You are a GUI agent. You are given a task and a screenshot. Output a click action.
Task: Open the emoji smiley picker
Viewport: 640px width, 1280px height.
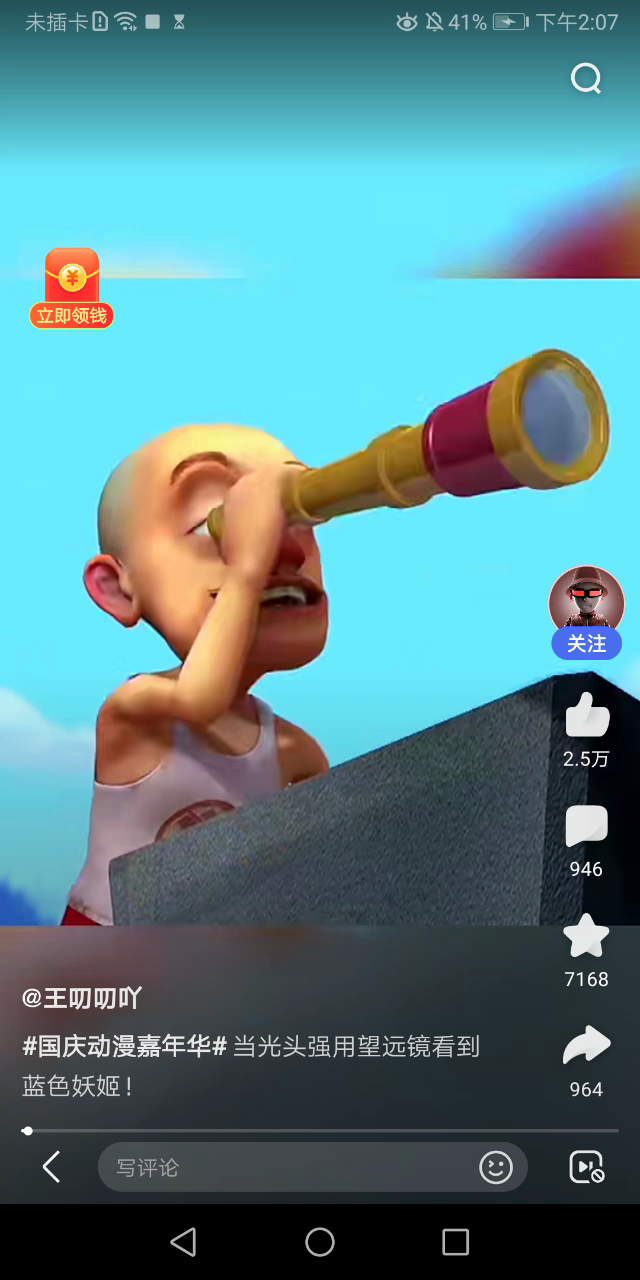(496, 1167)
